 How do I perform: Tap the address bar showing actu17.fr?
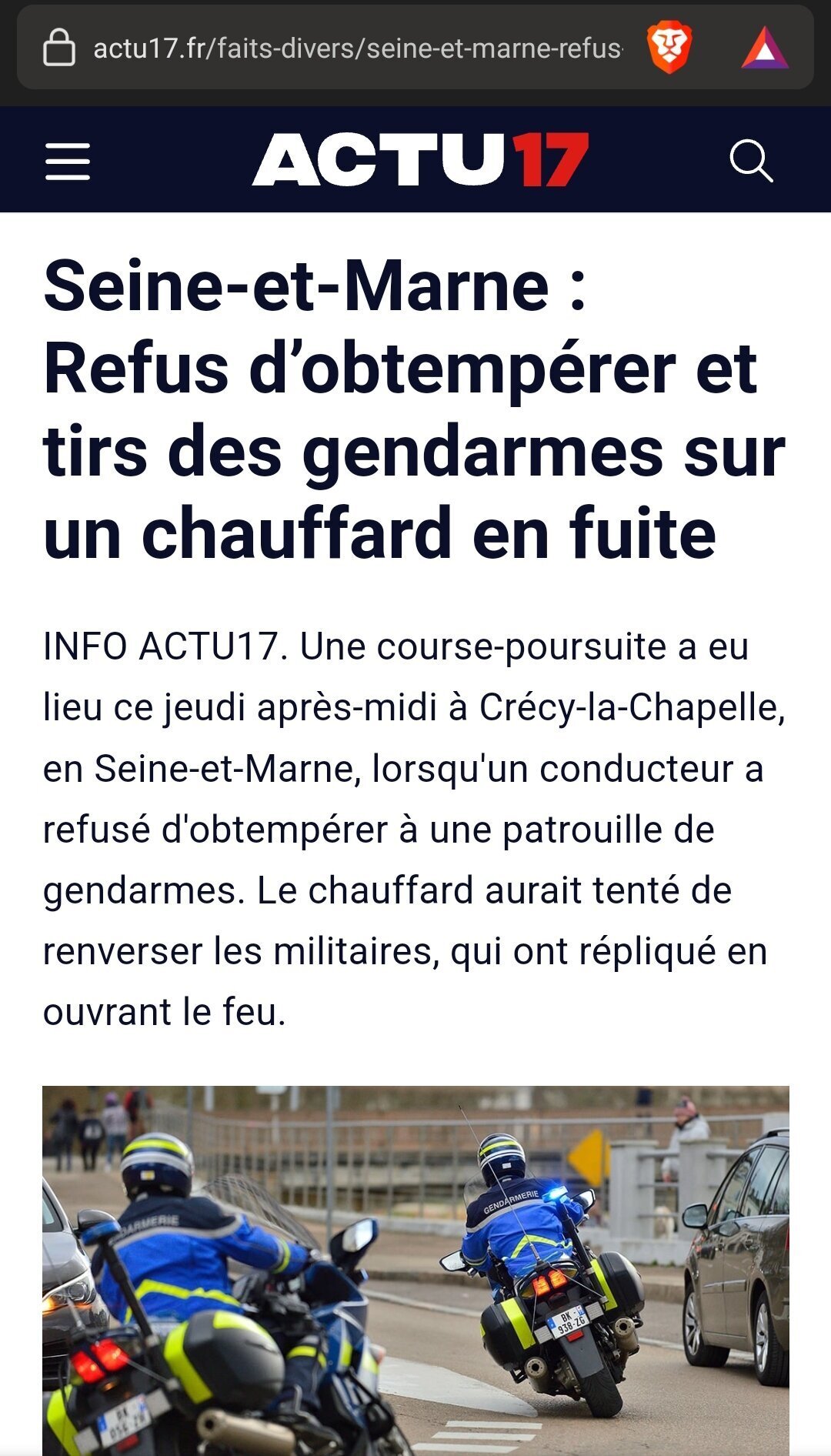coord(357,48)
